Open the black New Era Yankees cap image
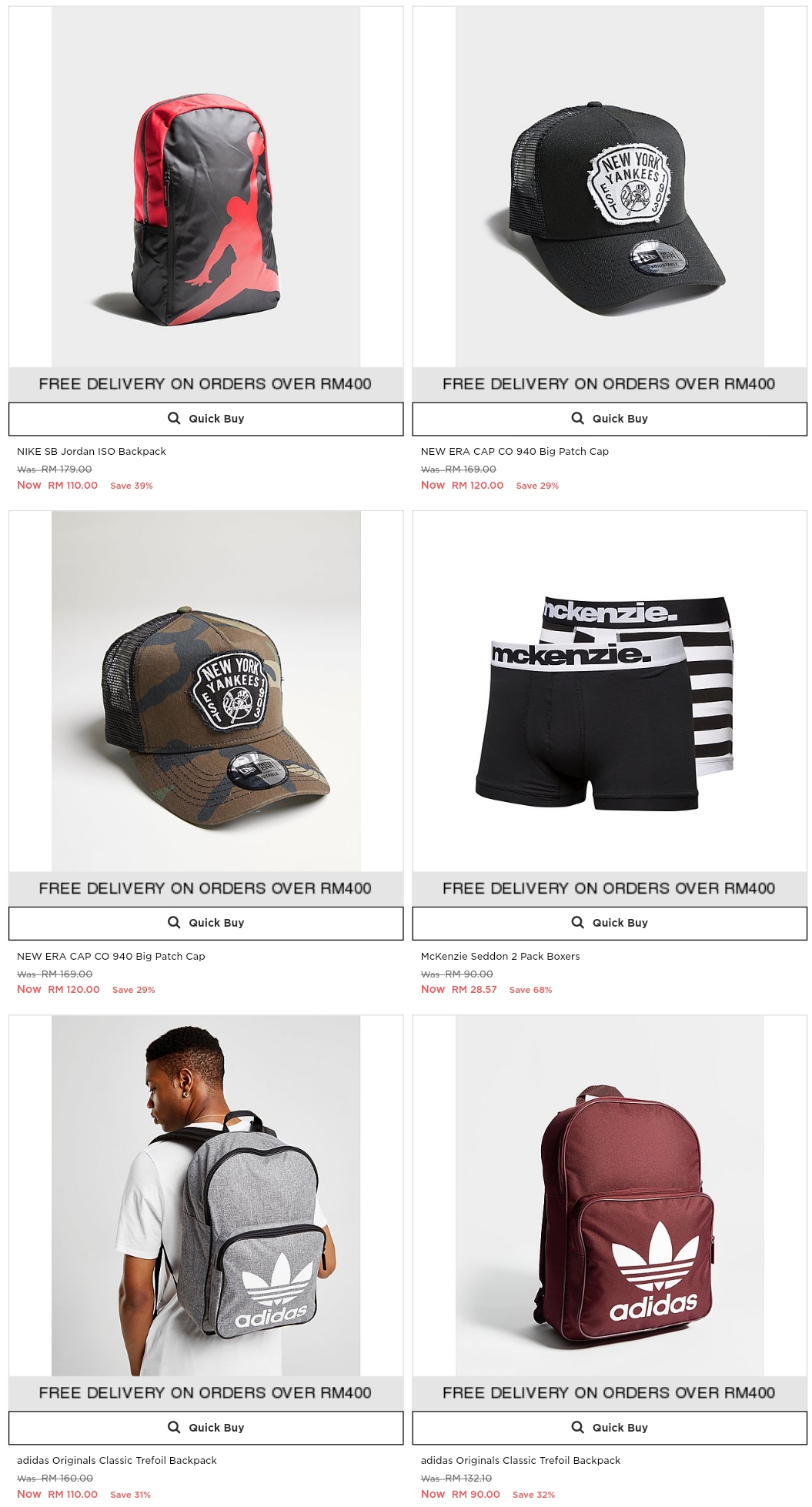The width and height of the screenshot is (812, 1507). pyautogui.click(x=609, y=200)
